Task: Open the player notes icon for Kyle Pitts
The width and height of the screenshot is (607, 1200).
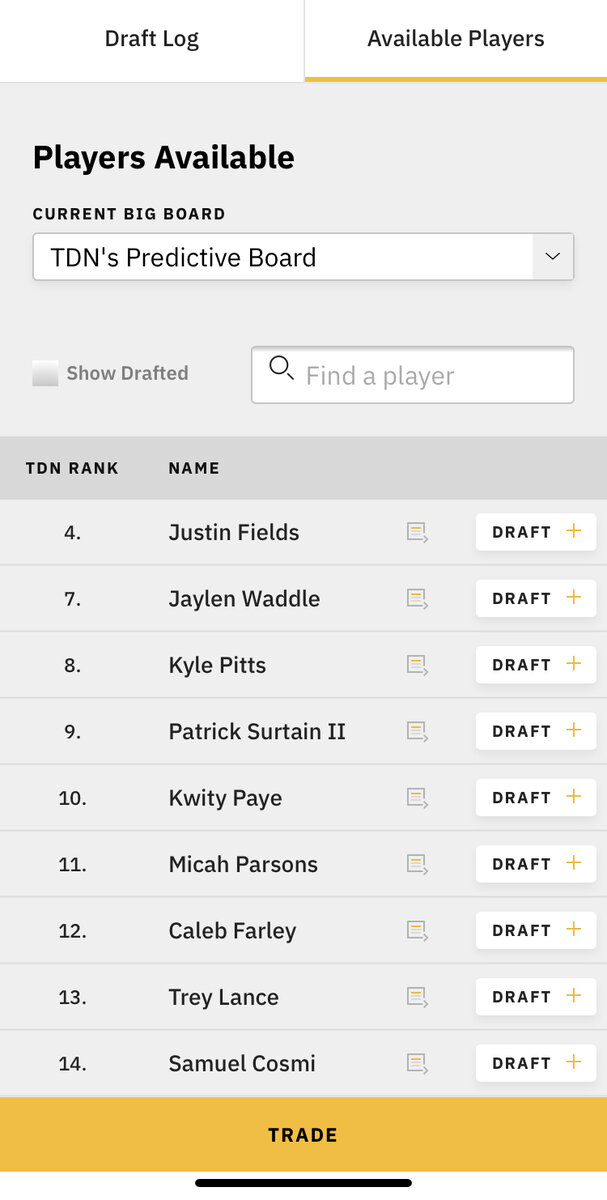Action: [x=417, y=665]
